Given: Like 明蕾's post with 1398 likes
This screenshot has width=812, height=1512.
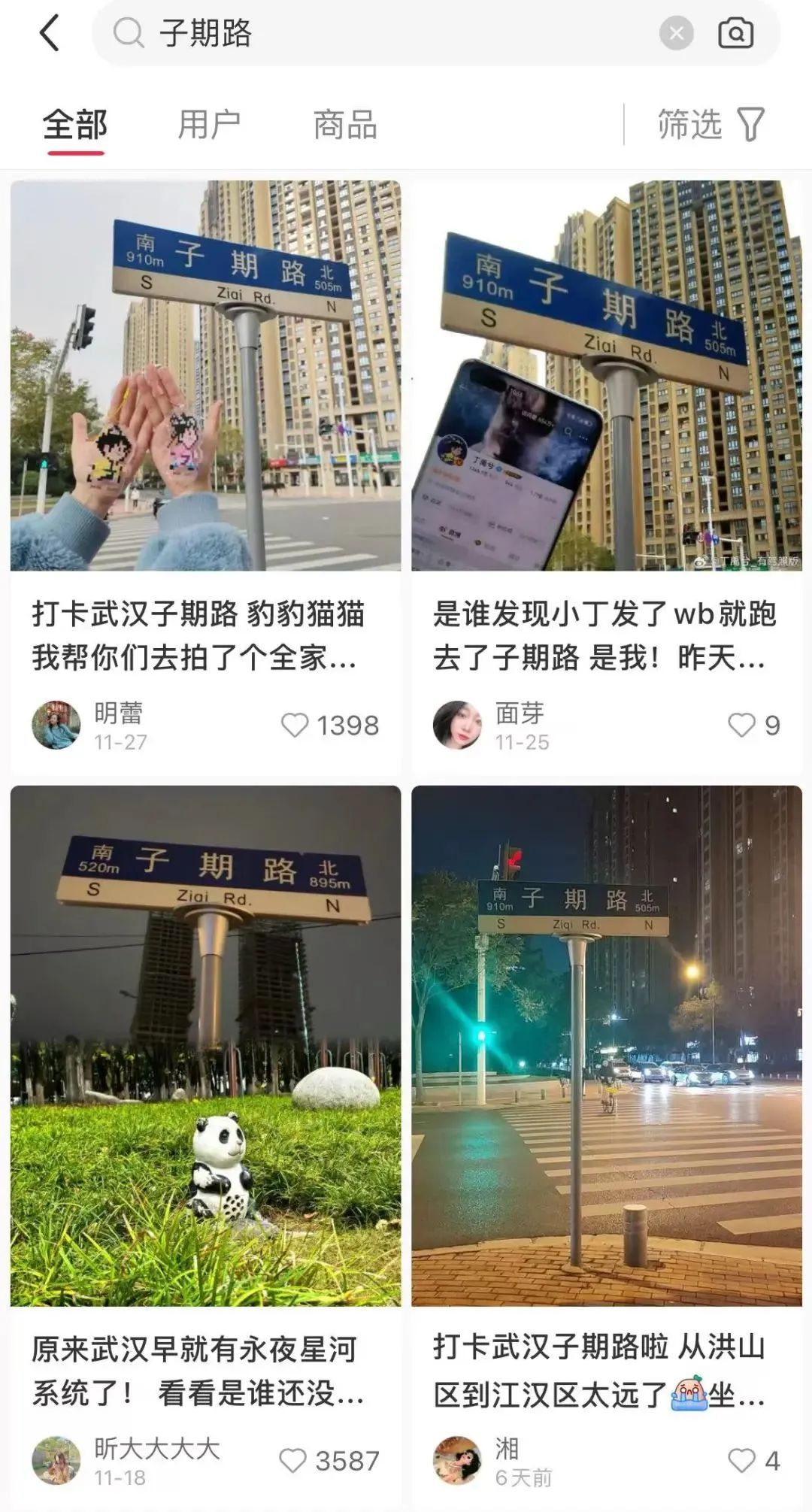Looking at the screenshot, I should pos(295,726).
